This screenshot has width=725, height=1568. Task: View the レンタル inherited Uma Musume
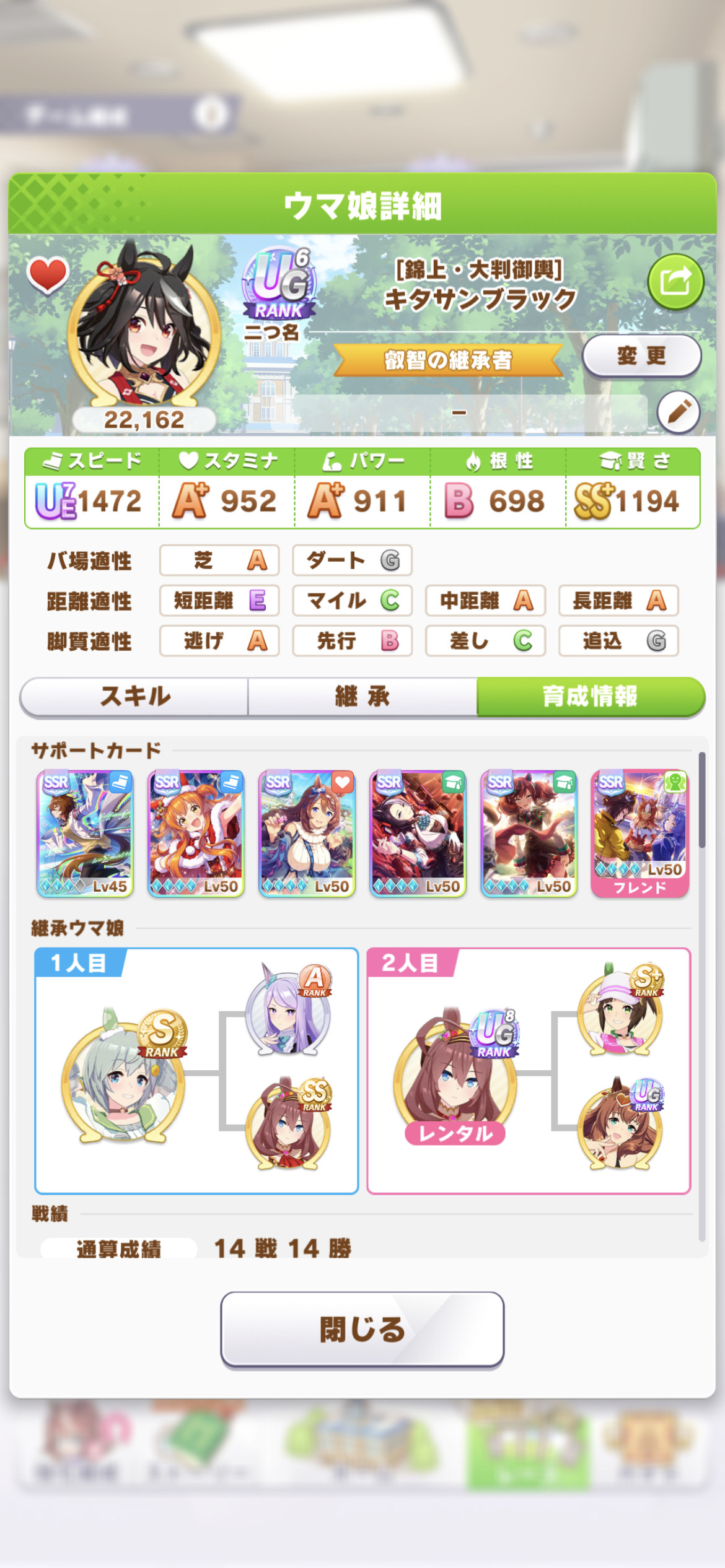[x=456, y=1076]
